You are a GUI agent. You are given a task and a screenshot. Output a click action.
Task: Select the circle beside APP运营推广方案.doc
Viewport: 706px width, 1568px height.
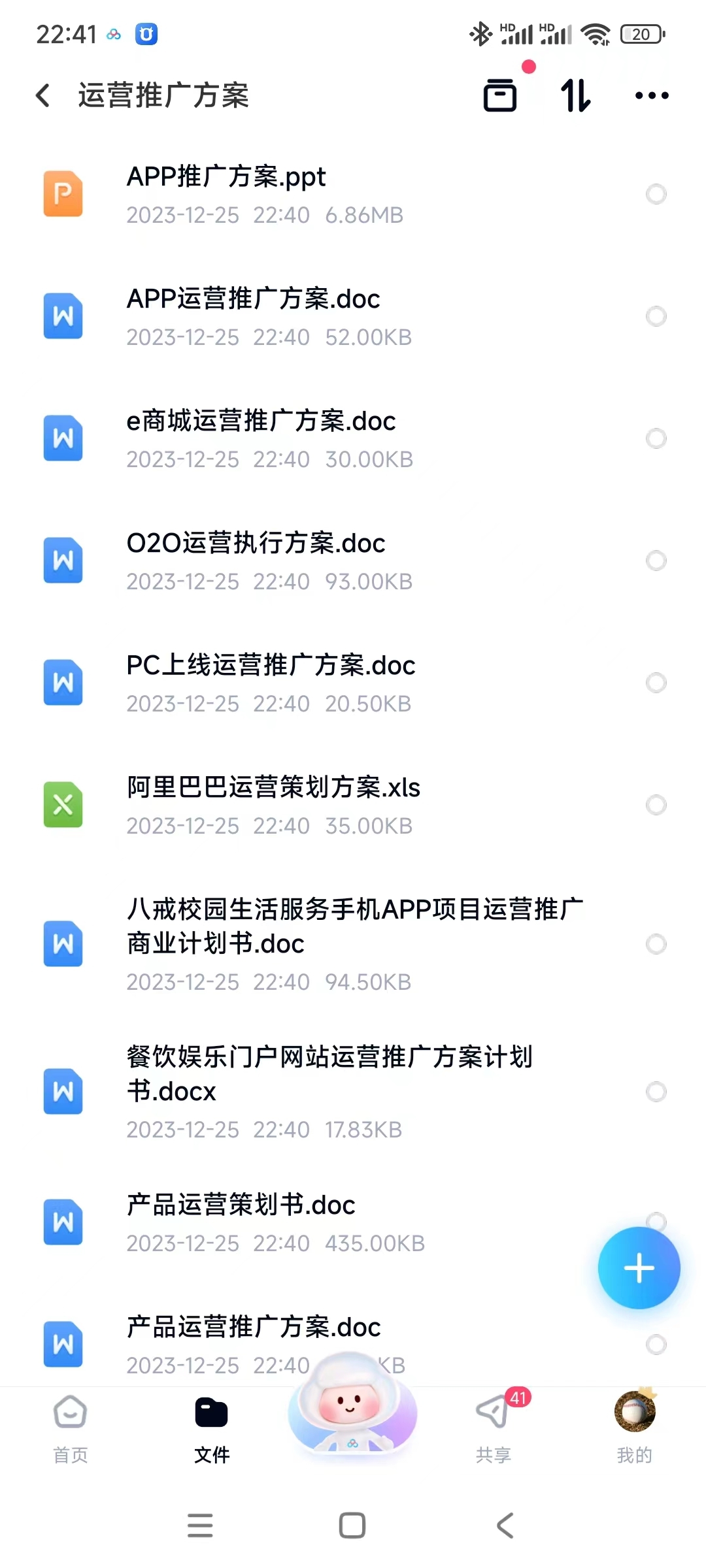point(656,316)
